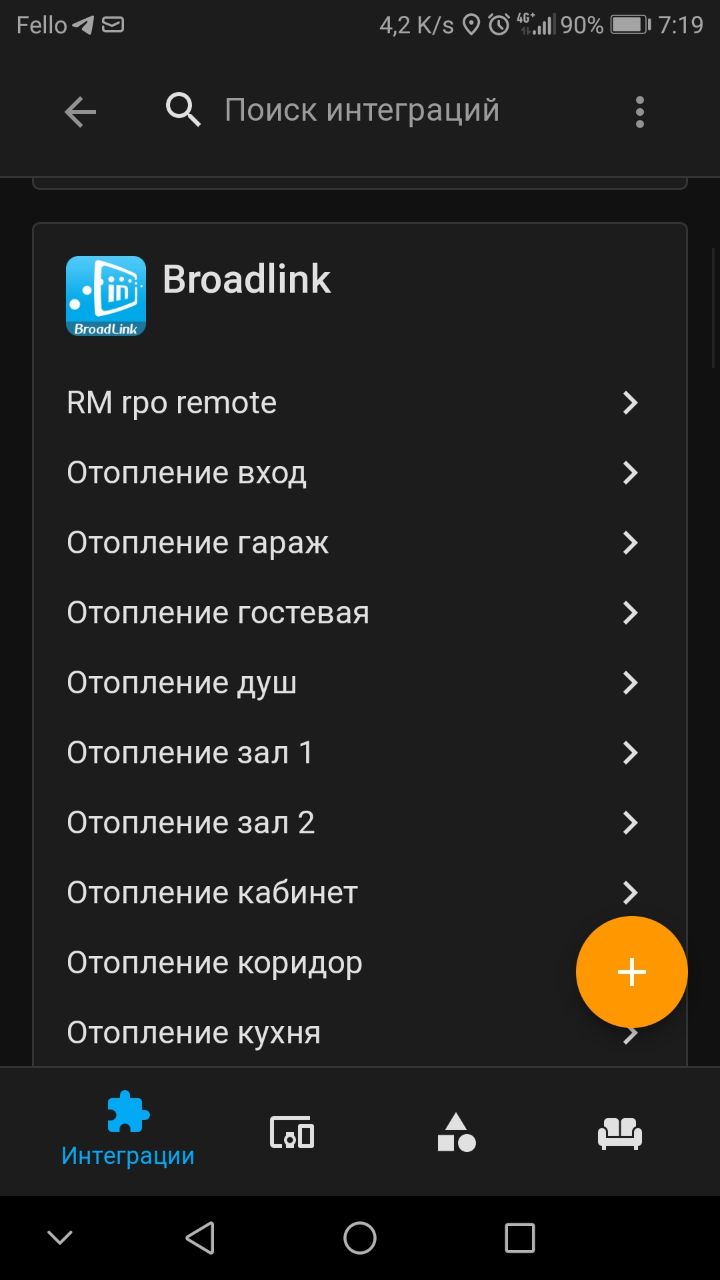Open Отопление коридор
720x1280 pixels.
[300, 963]
